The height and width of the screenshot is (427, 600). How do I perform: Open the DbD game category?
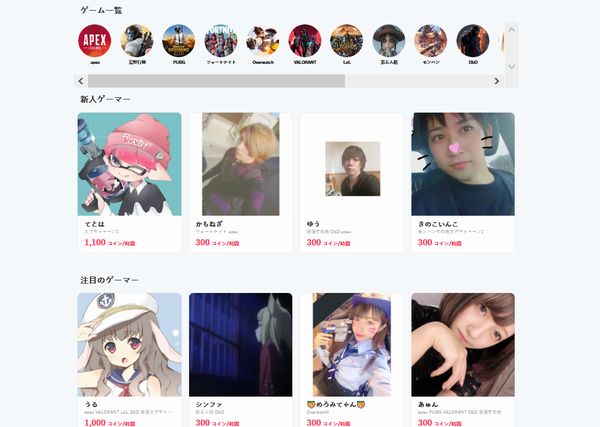click(473, 40)
